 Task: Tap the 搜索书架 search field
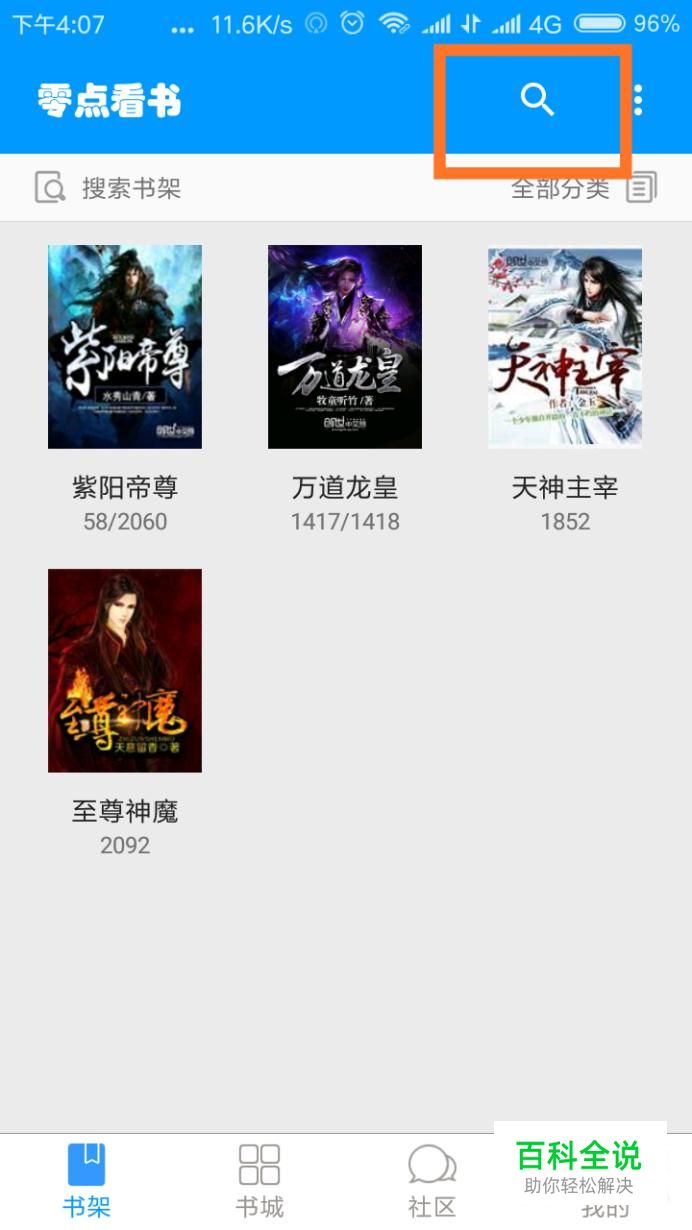click(130, 188)
